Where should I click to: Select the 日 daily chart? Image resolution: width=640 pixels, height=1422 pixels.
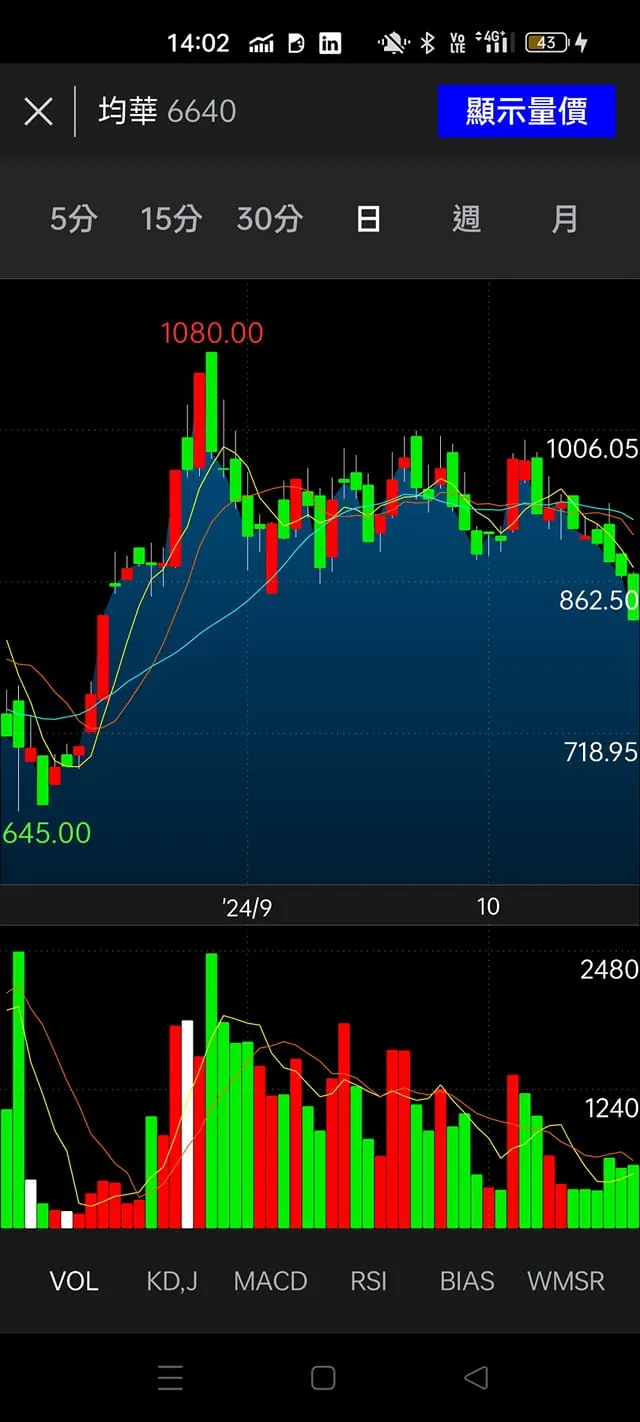(x=368, y=219)
